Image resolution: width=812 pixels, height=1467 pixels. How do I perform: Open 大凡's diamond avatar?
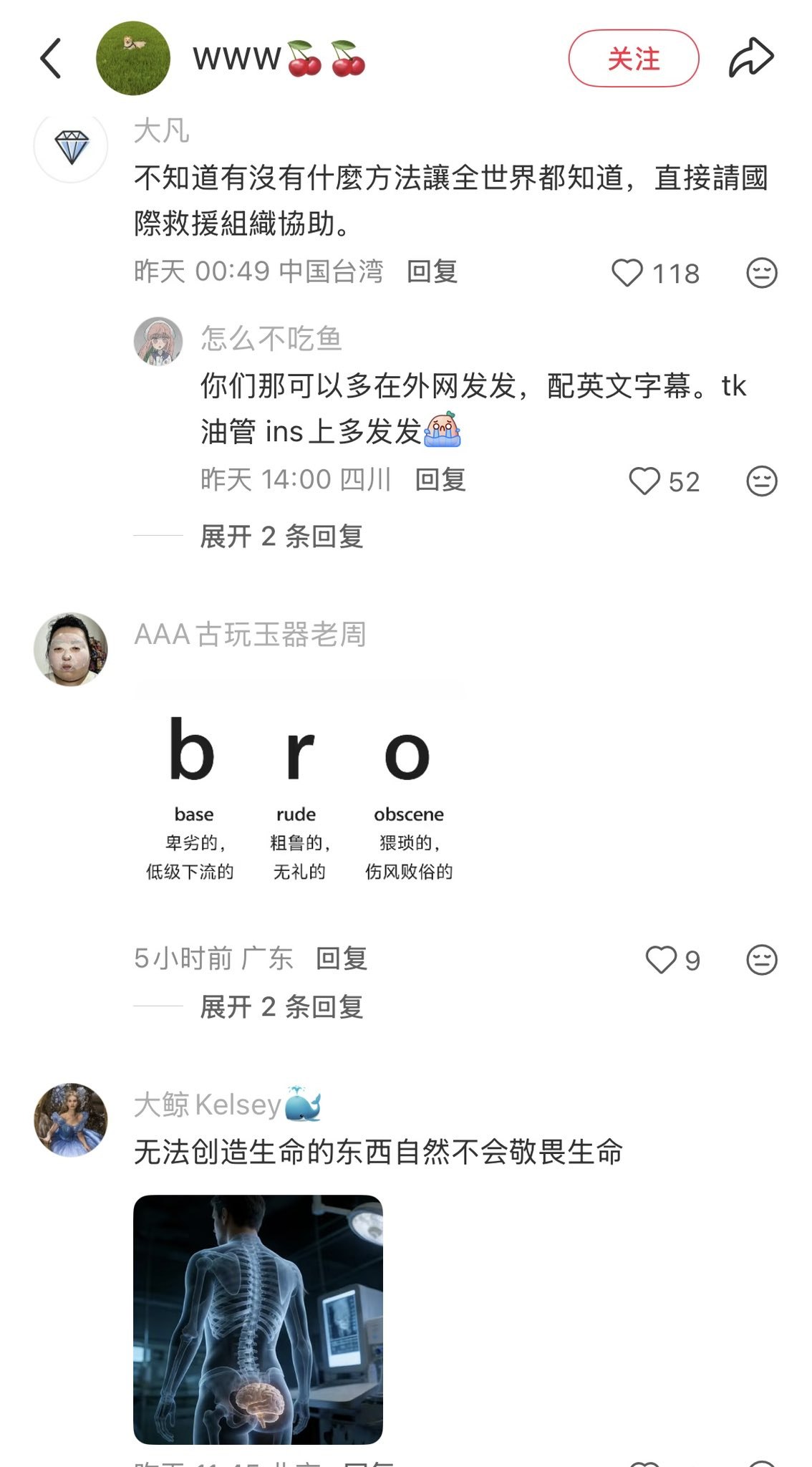click(71, 145)
